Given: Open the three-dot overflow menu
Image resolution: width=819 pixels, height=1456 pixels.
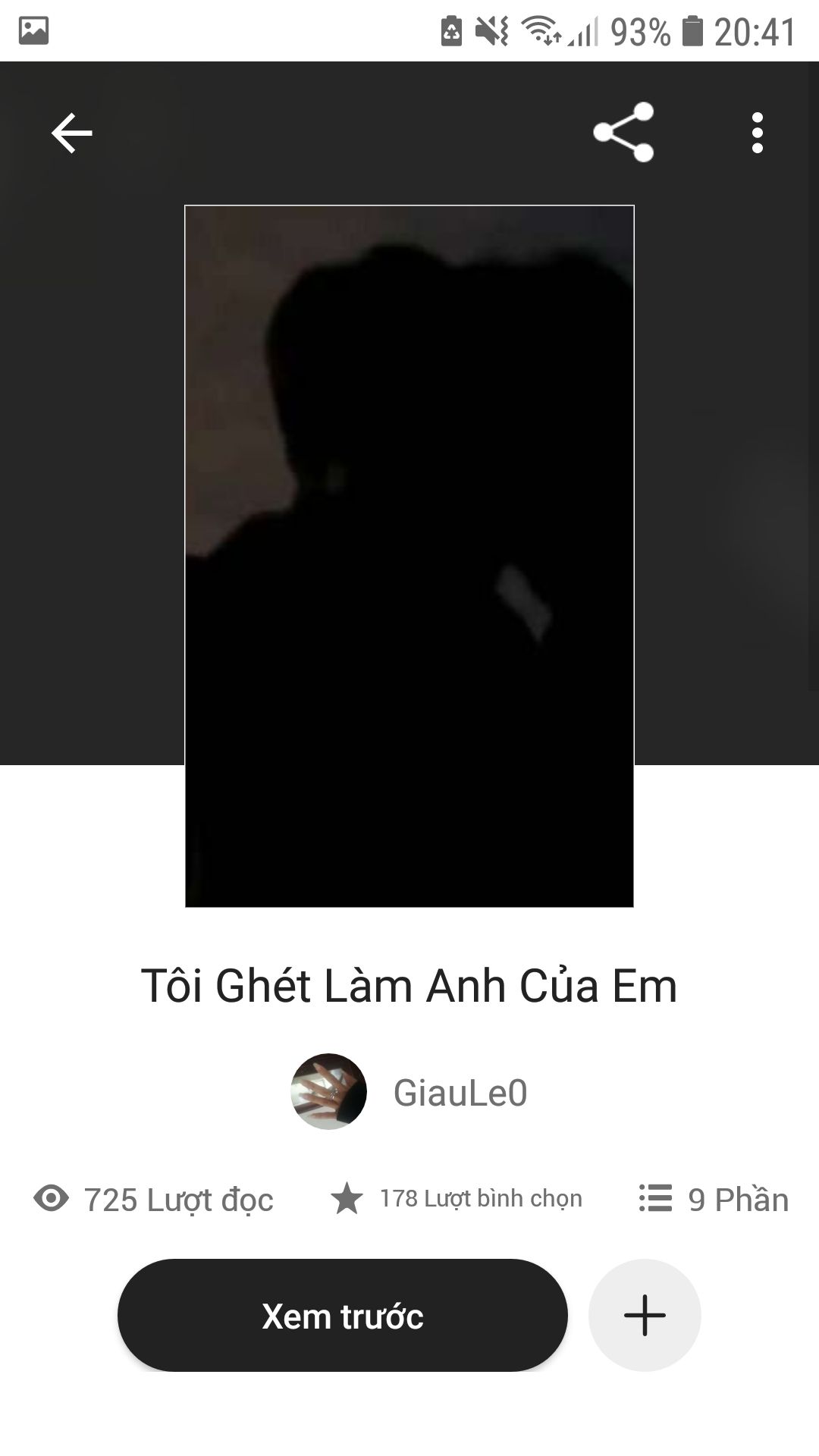Looking at the screenshot, I should click(757, 133).
